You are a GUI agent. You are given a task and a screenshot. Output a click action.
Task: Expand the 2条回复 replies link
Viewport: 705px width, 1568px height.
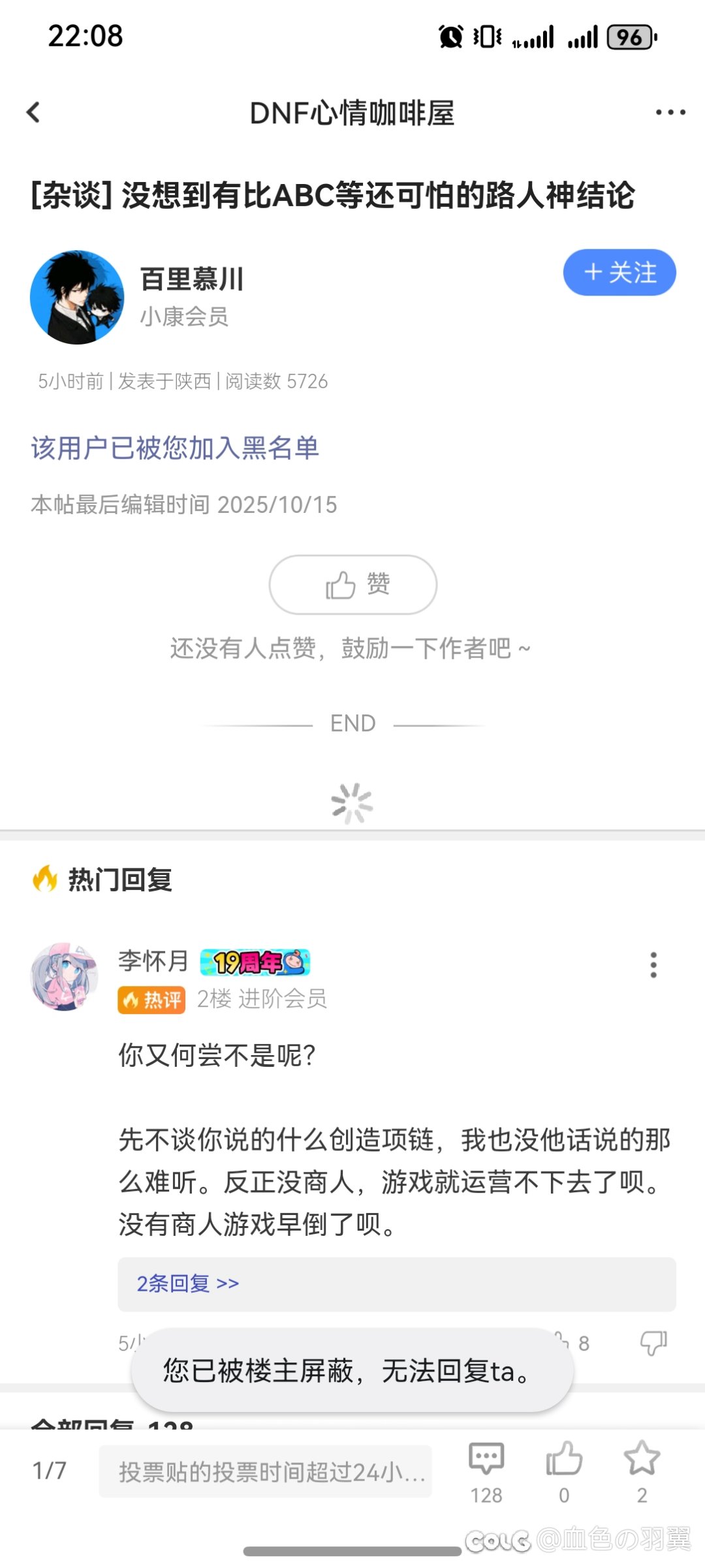coord(188,1284)
